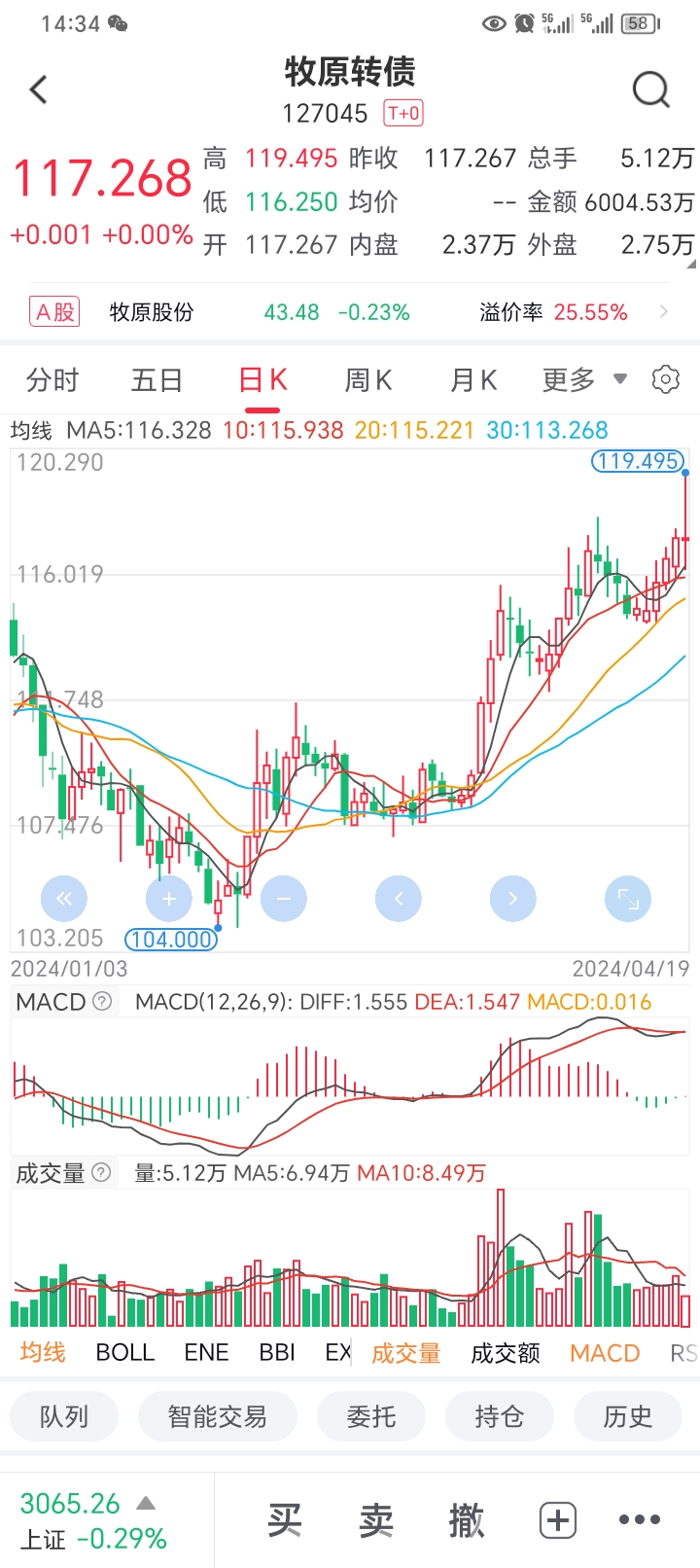Select the BOLL indicator
The width and height of the screenshot is (700, 1568).
124,1353
